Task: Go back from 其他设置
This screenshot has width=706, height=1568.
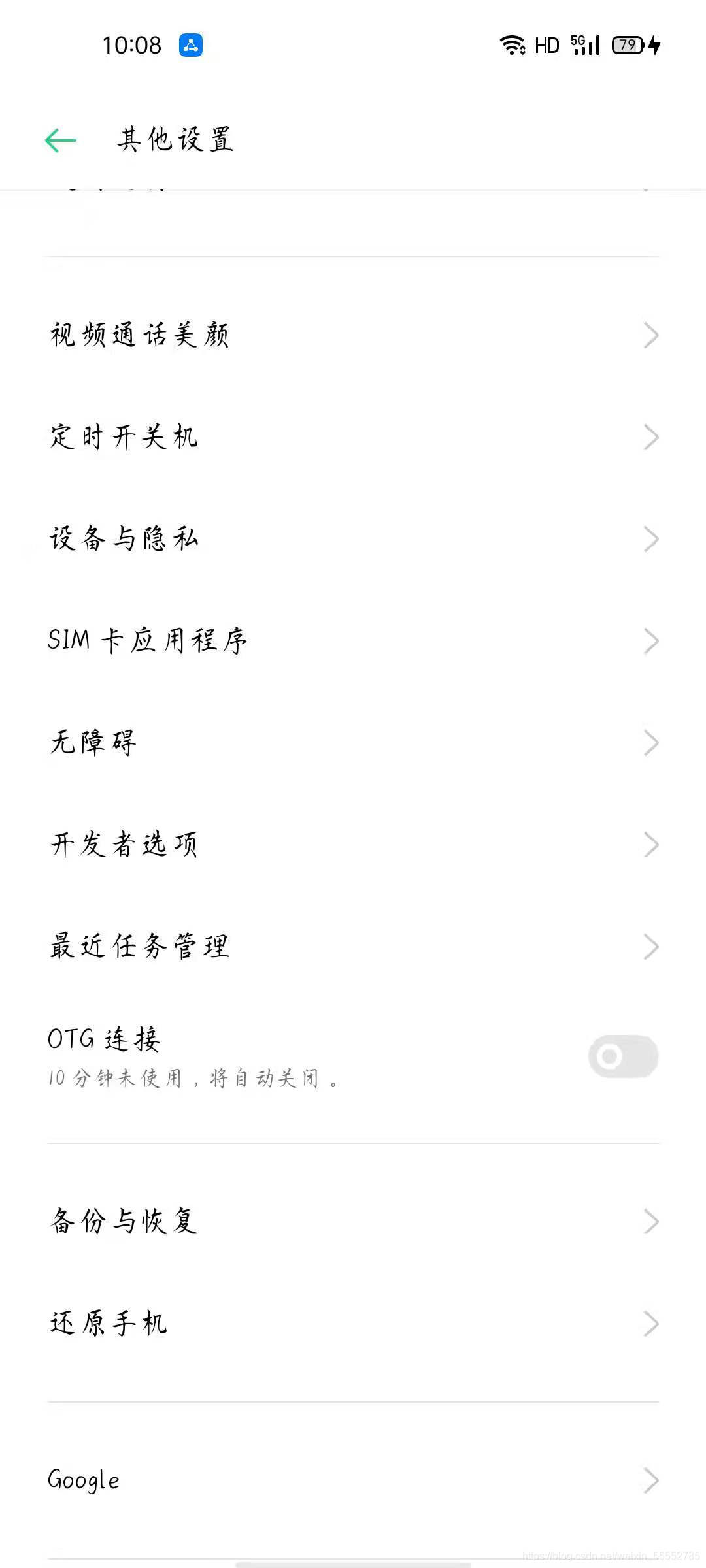Action: point(60,140)
